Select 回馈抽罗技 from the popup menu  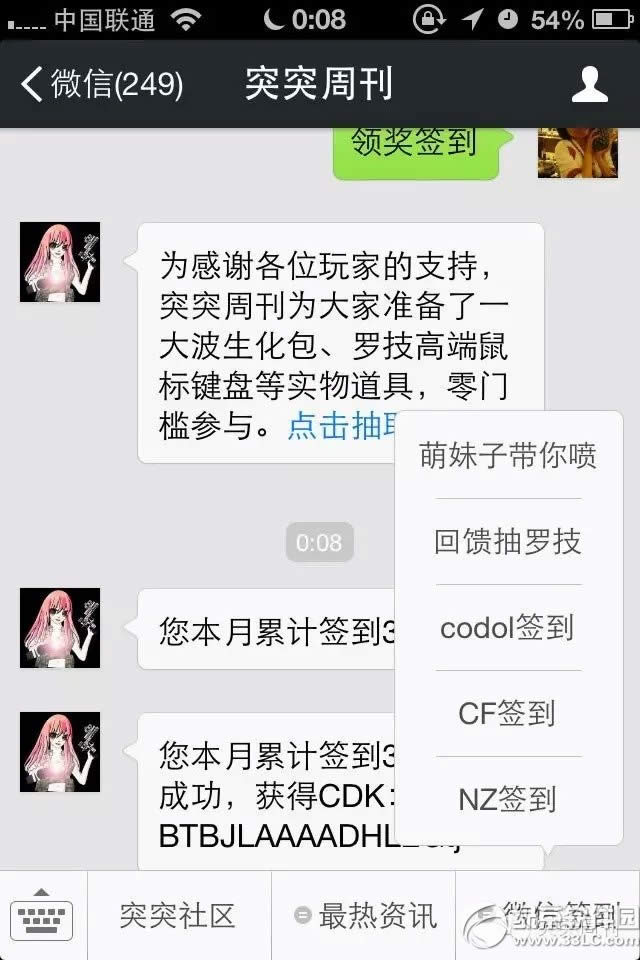pyautogui.click(x=508, y=542)
